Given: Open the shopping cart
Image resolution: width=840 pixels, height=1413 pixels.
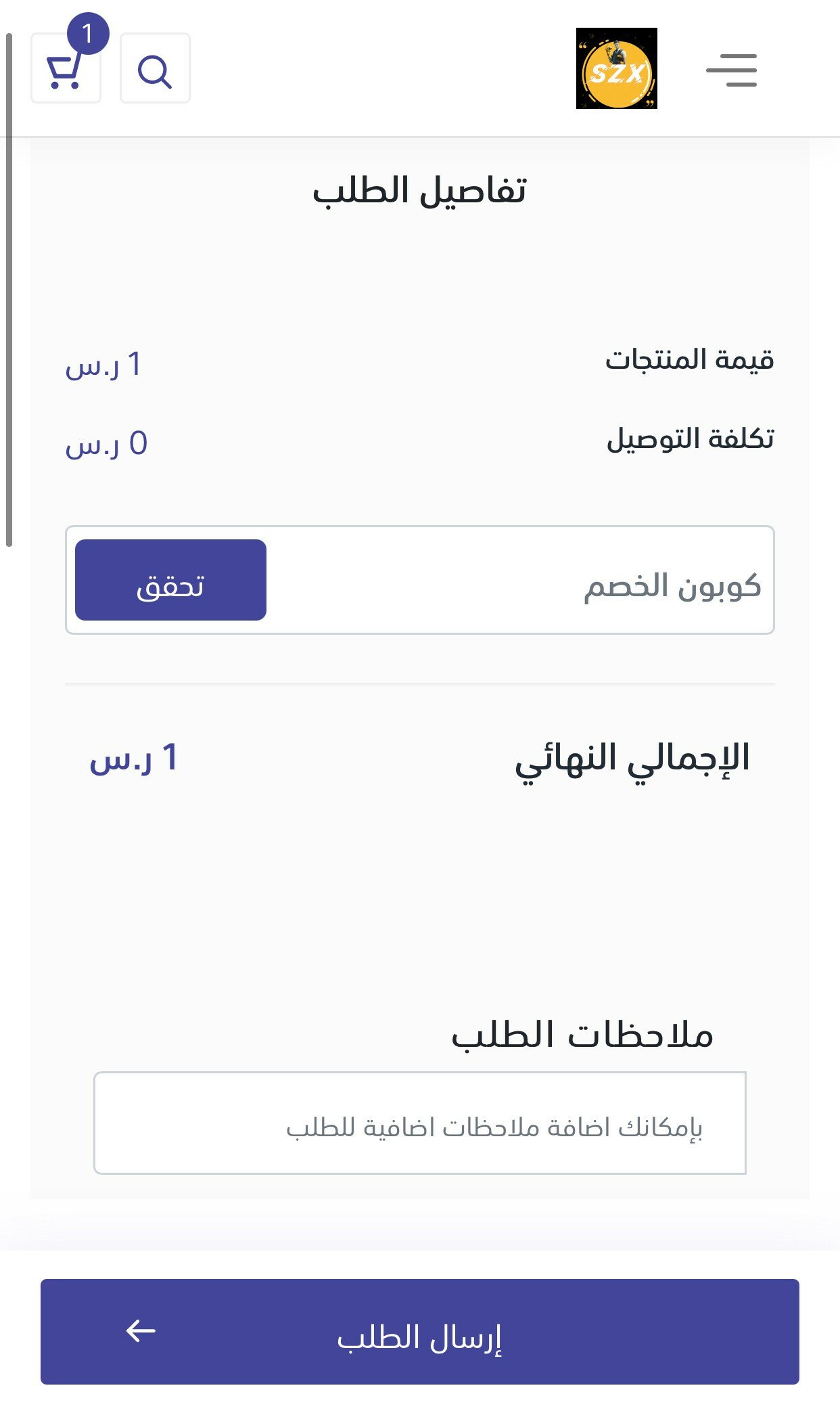Looking at the screenshot, I should [66, 68].
